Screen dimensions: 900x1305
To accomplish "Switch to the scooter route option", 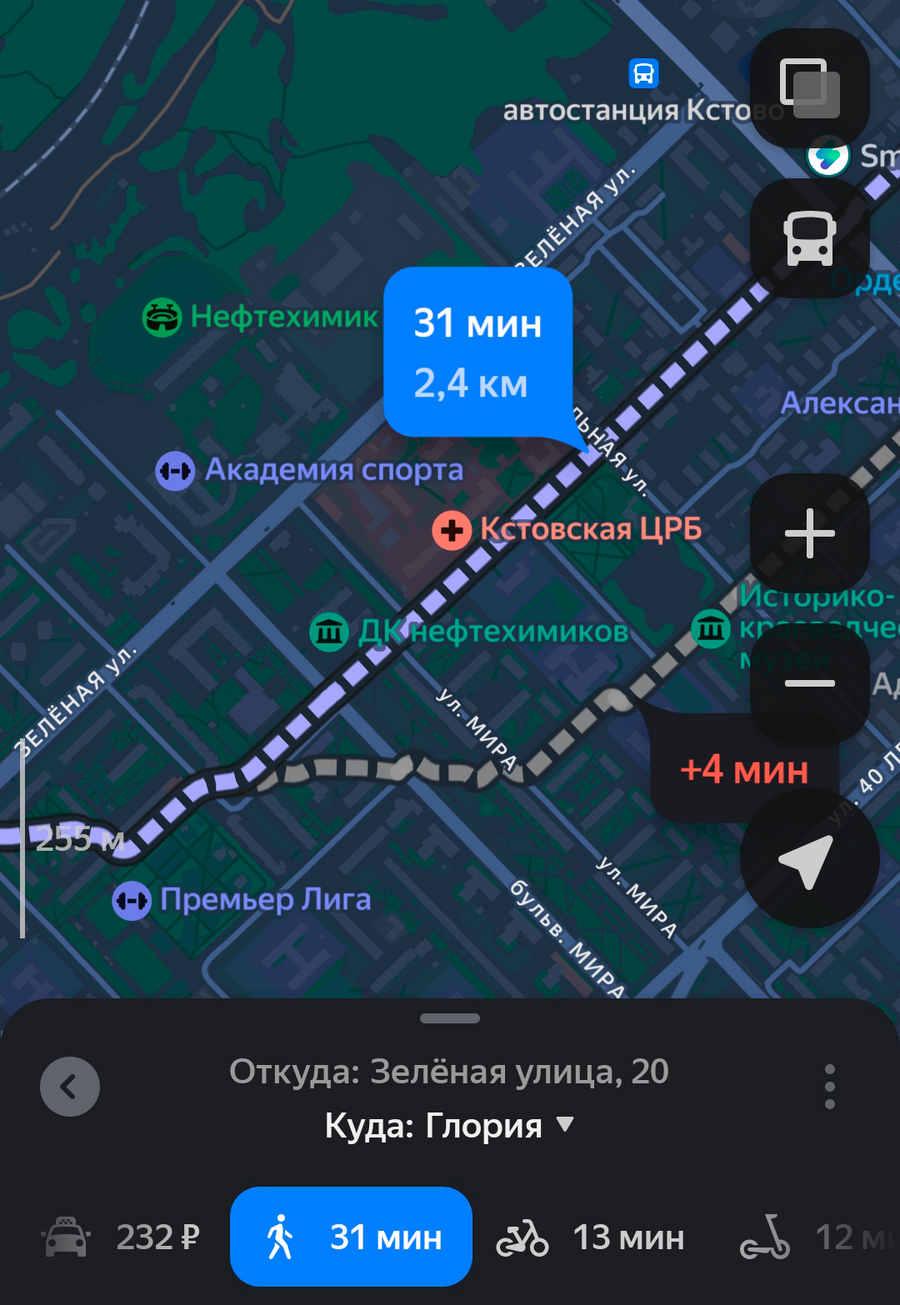I will [815, 1238].
